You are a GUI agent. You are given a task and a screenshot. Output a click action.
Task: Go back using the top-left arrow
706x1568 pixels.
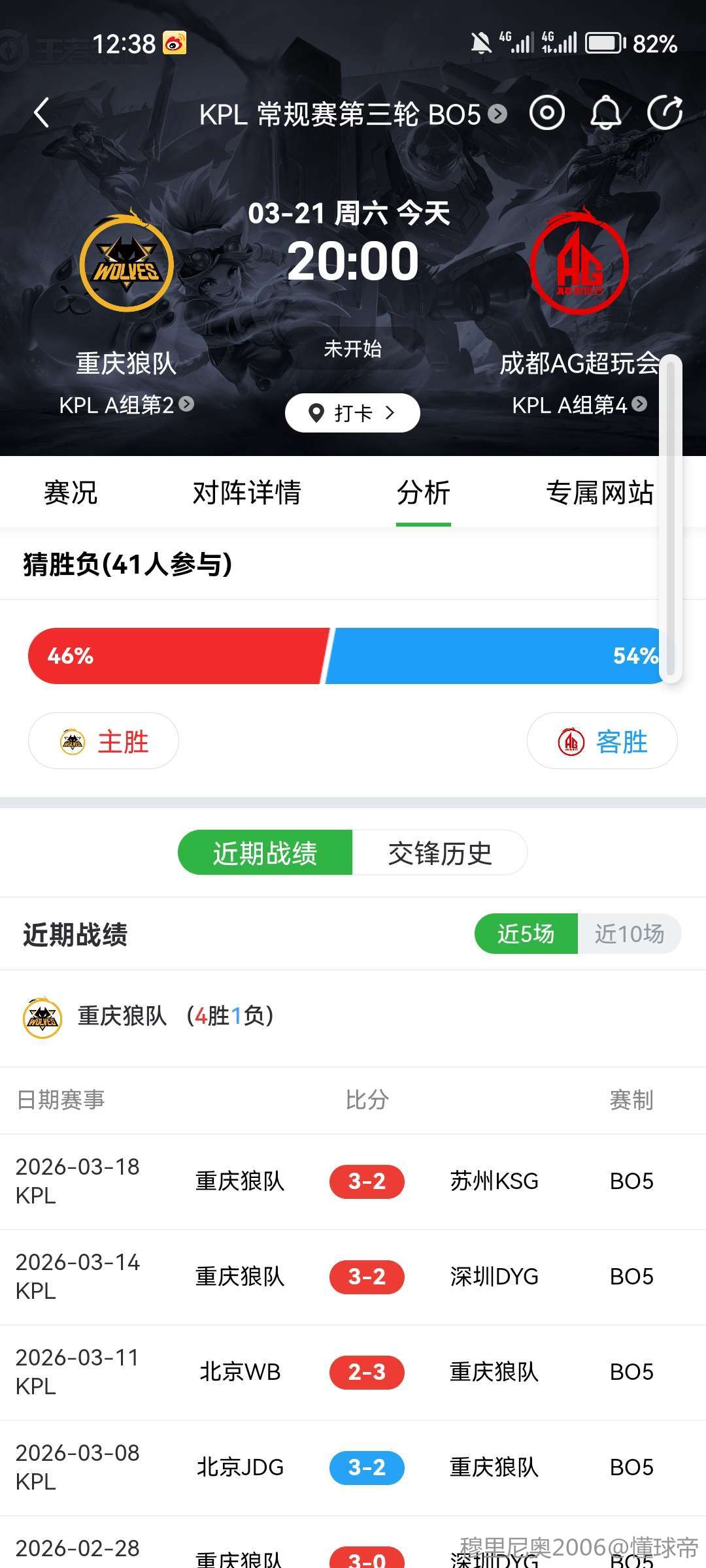pyautogui.click(x=42, y=113)
